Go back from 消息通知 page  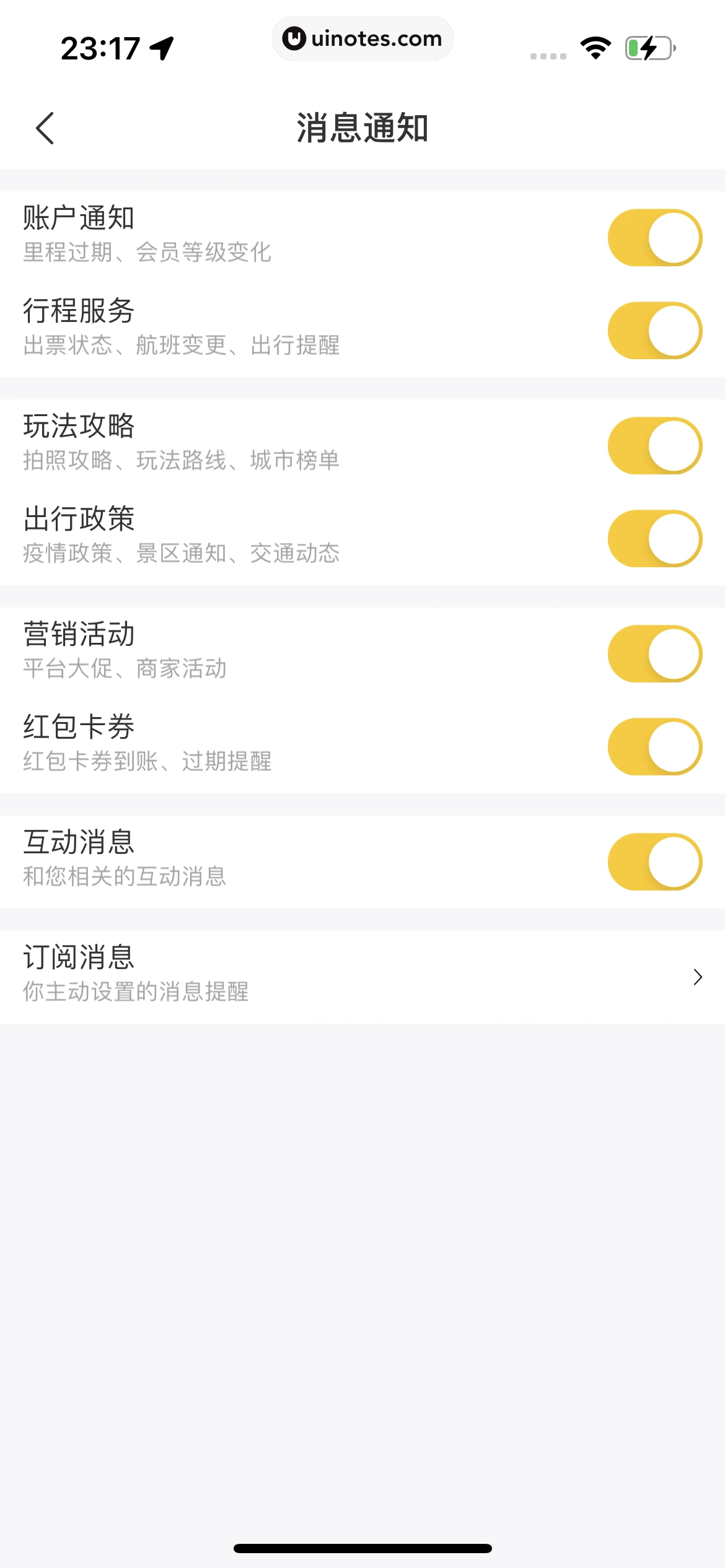coord(45,128)
